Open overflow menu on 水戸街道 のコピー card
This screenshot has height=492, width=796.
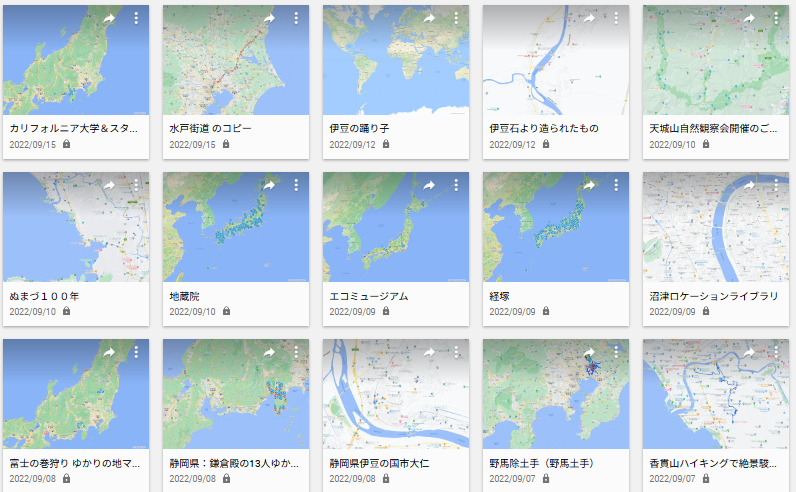pyautogui.click(x=296, y=19)
